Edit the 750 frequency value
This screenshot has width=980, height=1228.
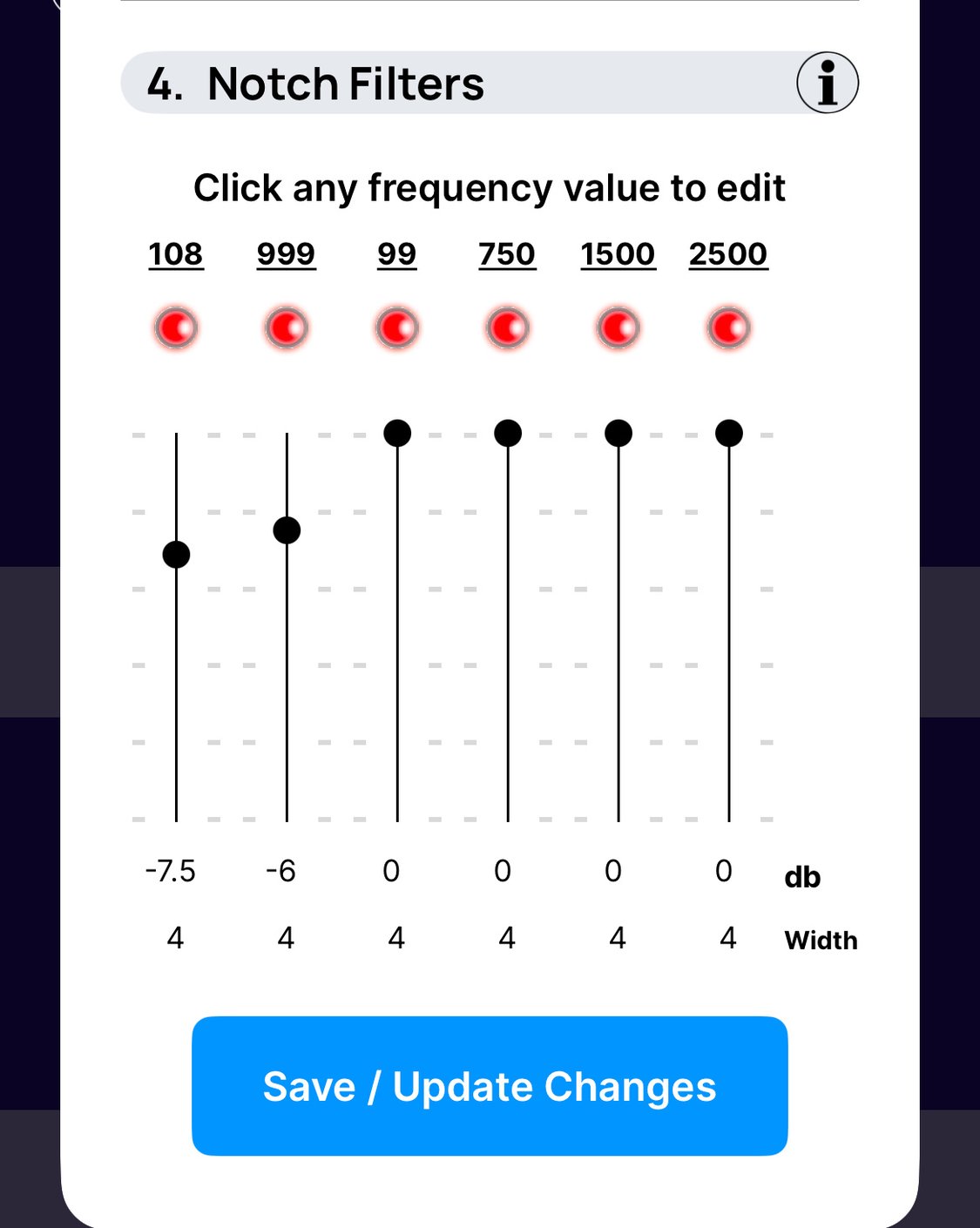click(x=507, y=253)
